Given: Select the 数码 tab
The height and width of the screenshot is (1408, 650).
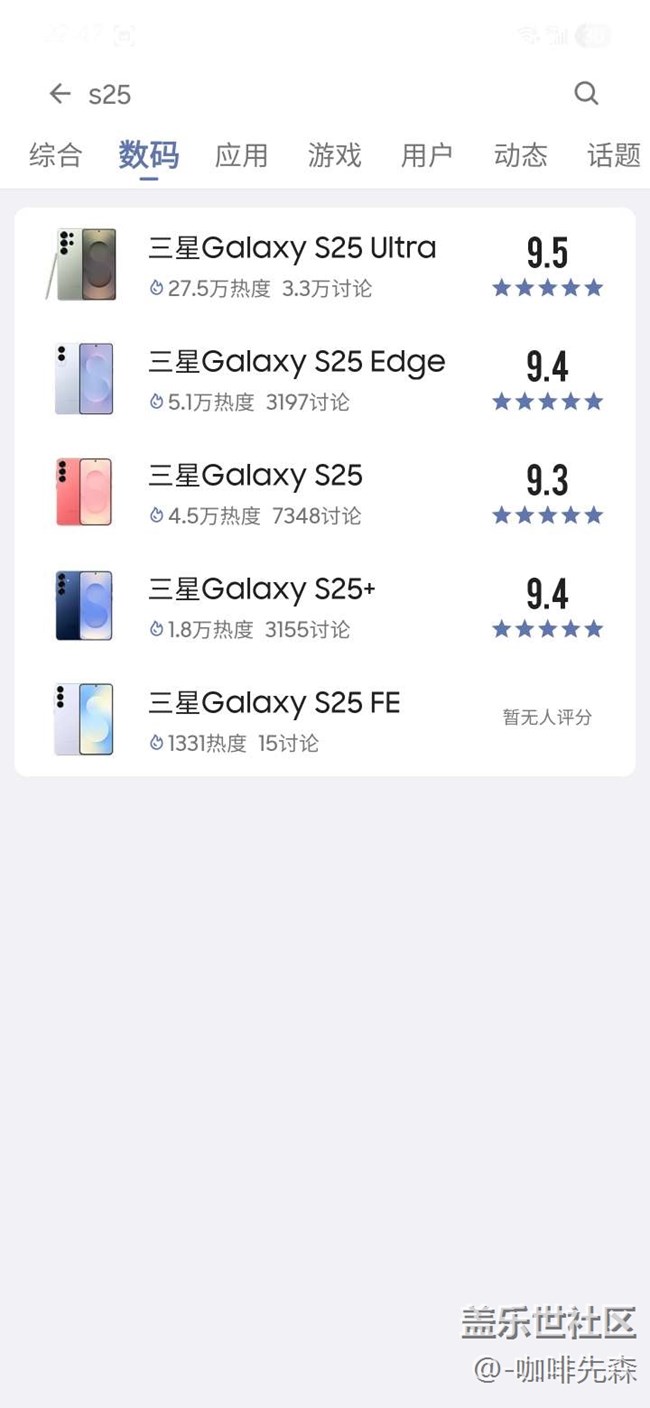Looking at the screenshot, I should click(148, 155).
